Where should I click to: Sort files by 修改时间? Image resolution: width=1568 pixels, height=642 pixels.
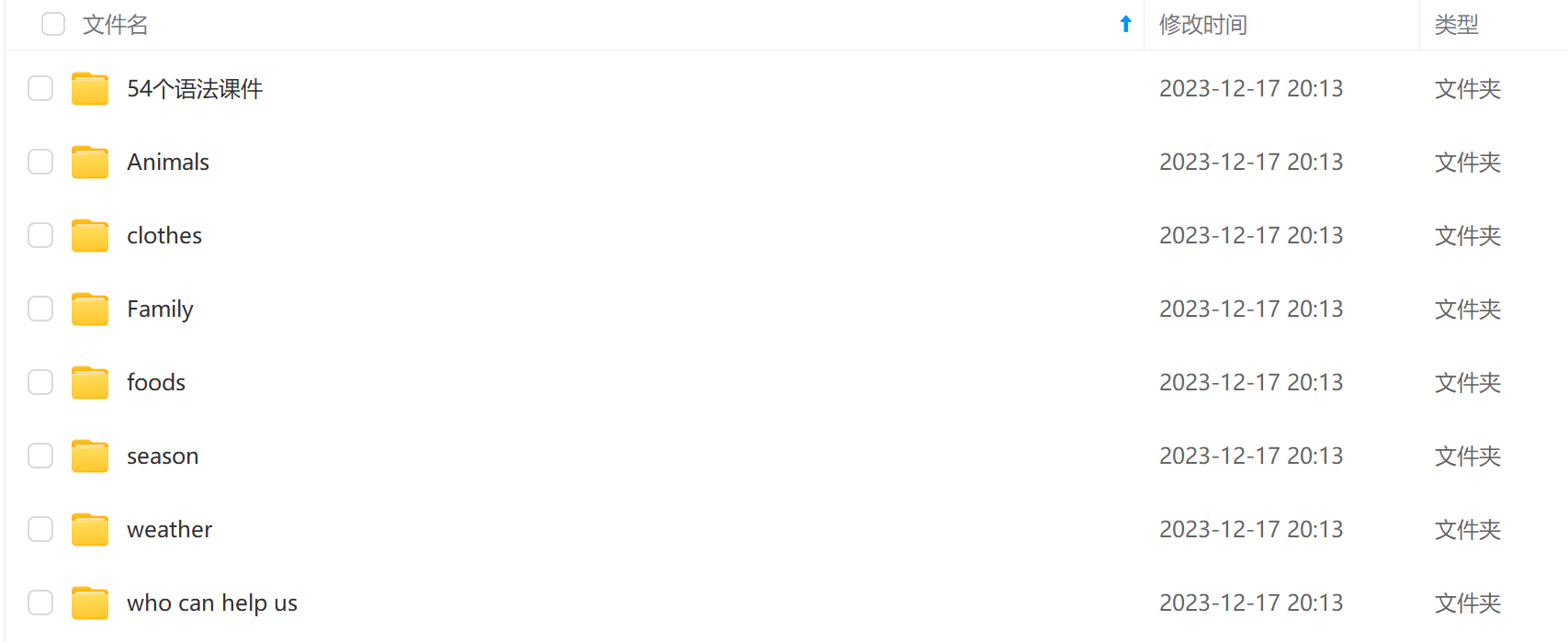click(x=1202, y=25)
